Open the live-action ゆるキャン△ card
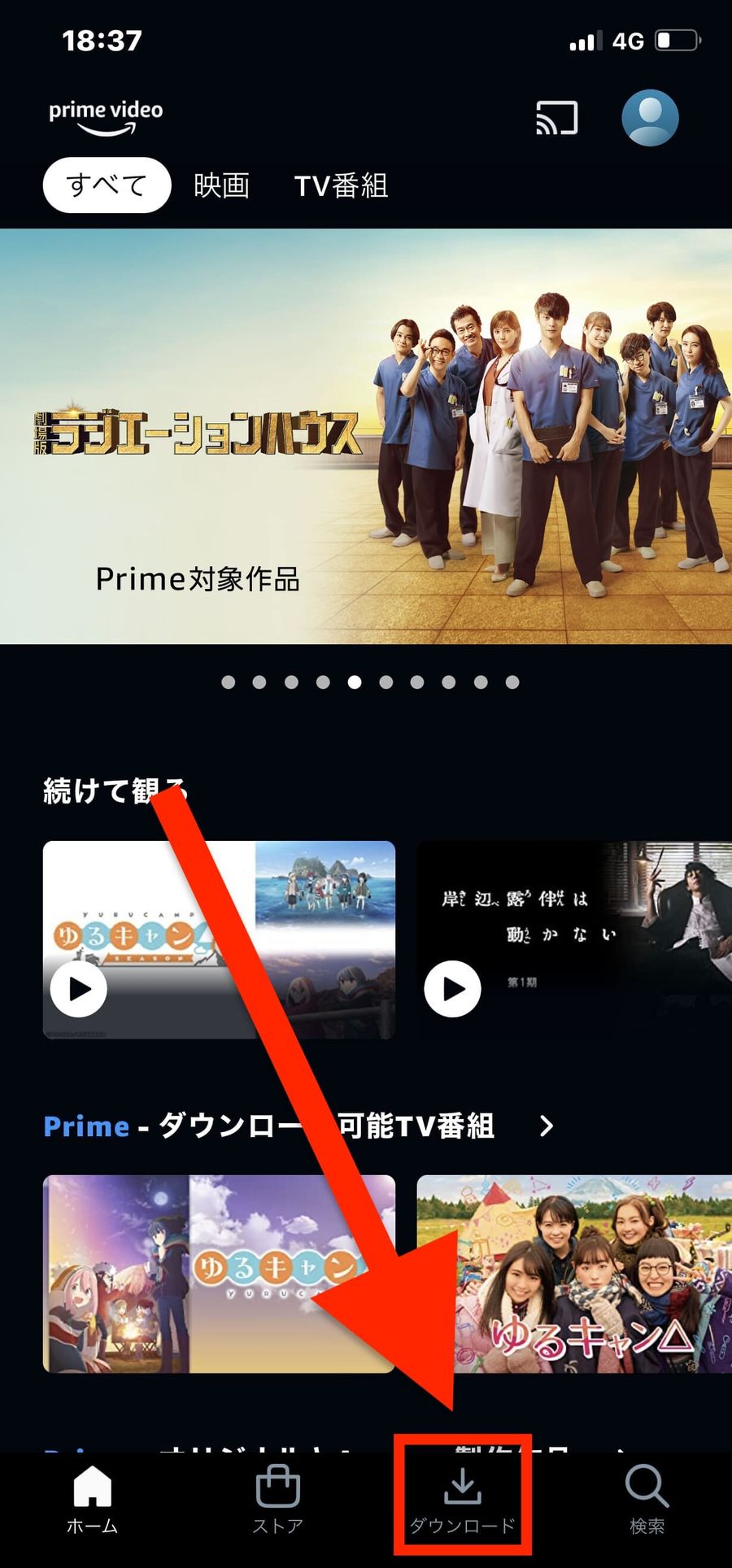Screen dimensions: 732x1568 pyautogui.click(x=574, y=1274)
